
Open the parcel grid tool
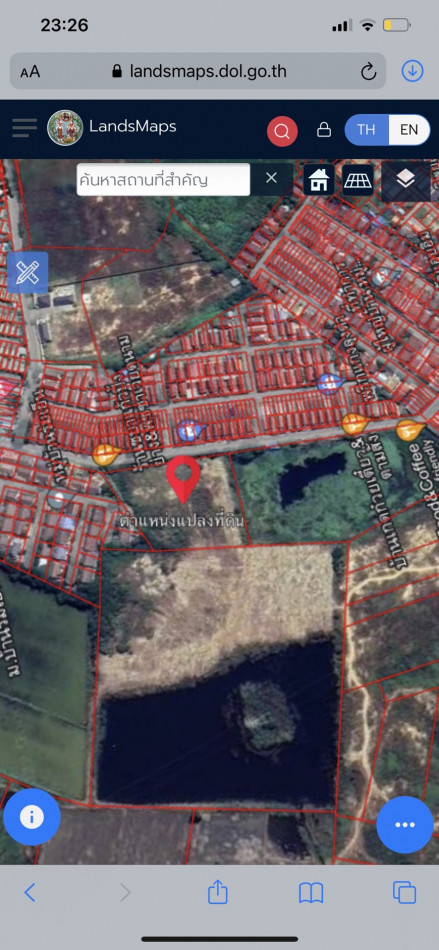tap(358, 179)
